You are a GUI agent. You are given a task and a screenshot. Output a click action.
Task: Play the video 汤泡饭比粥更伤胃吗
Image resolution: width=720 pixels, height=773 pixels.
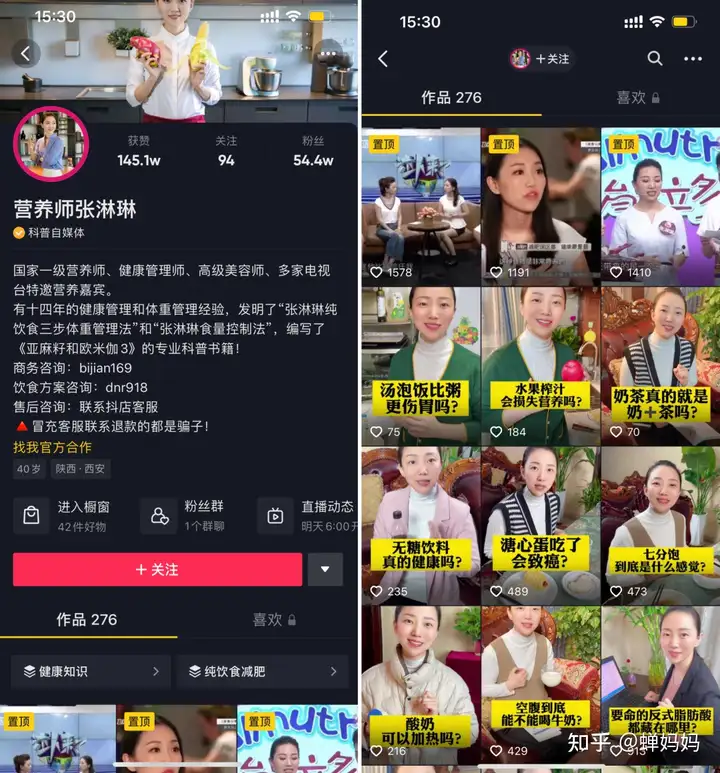click(x=420, y=365)
